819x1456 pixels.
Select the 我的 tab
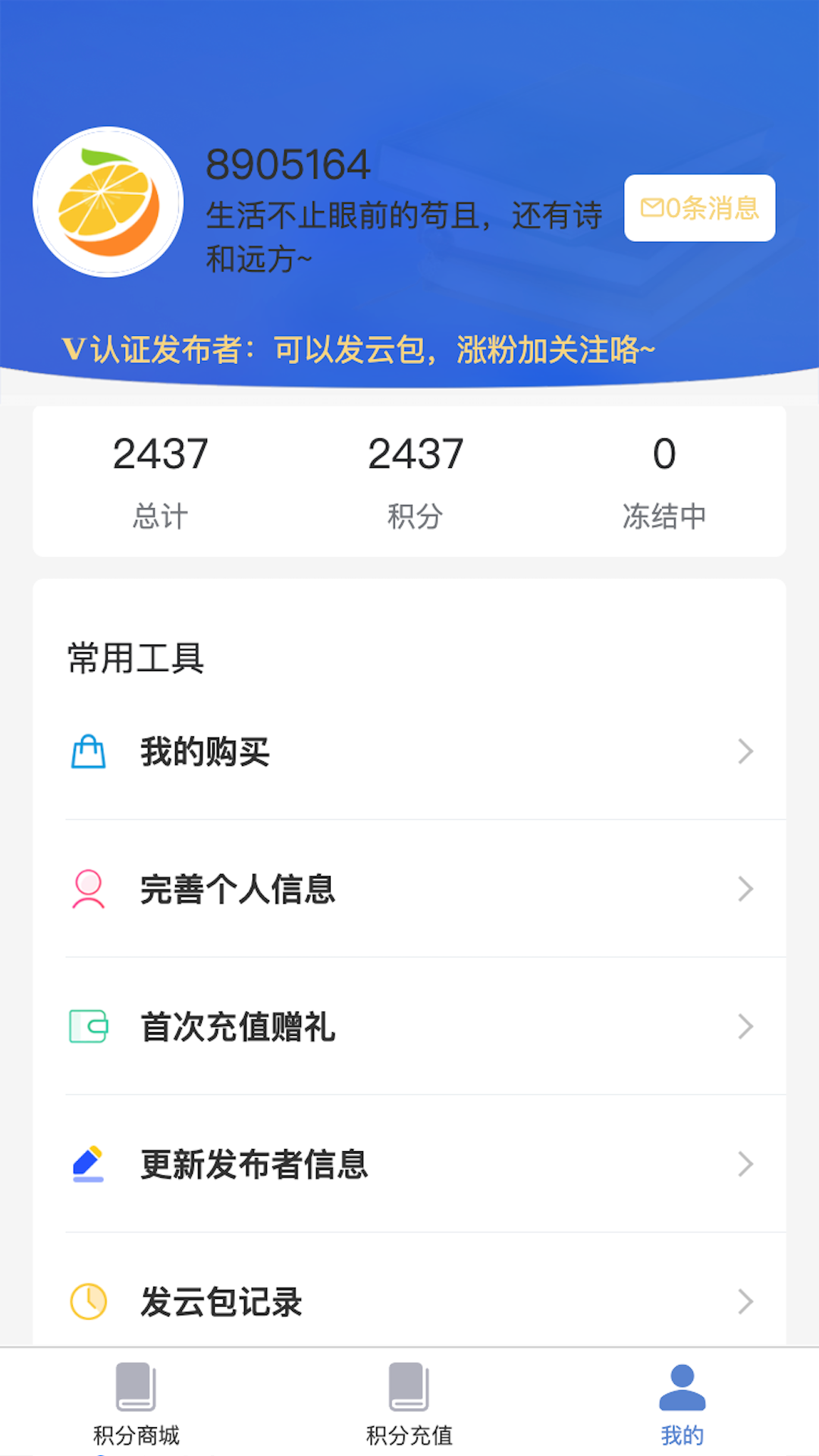tap(682, 1403)
